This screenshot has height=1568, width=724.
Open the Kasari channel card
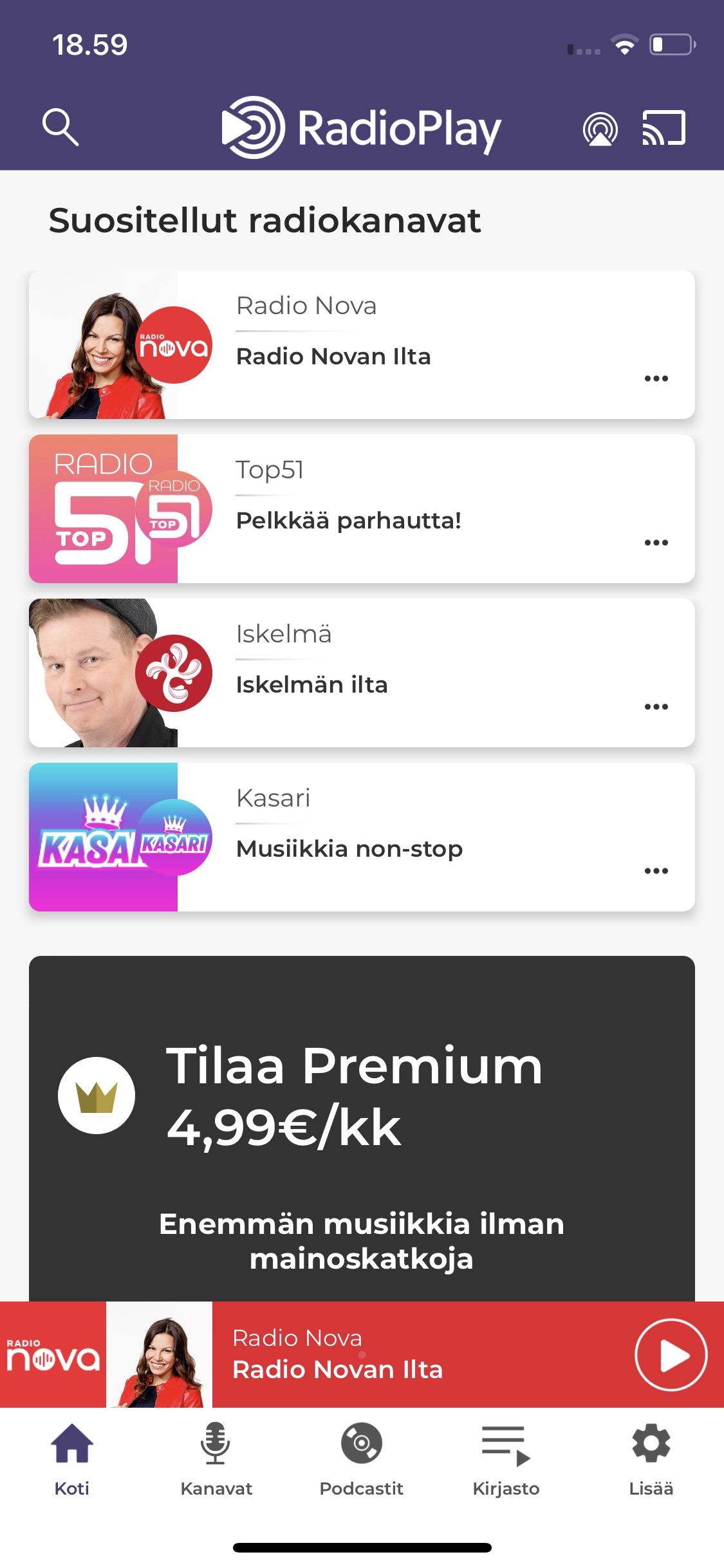(x=362, y=837)
